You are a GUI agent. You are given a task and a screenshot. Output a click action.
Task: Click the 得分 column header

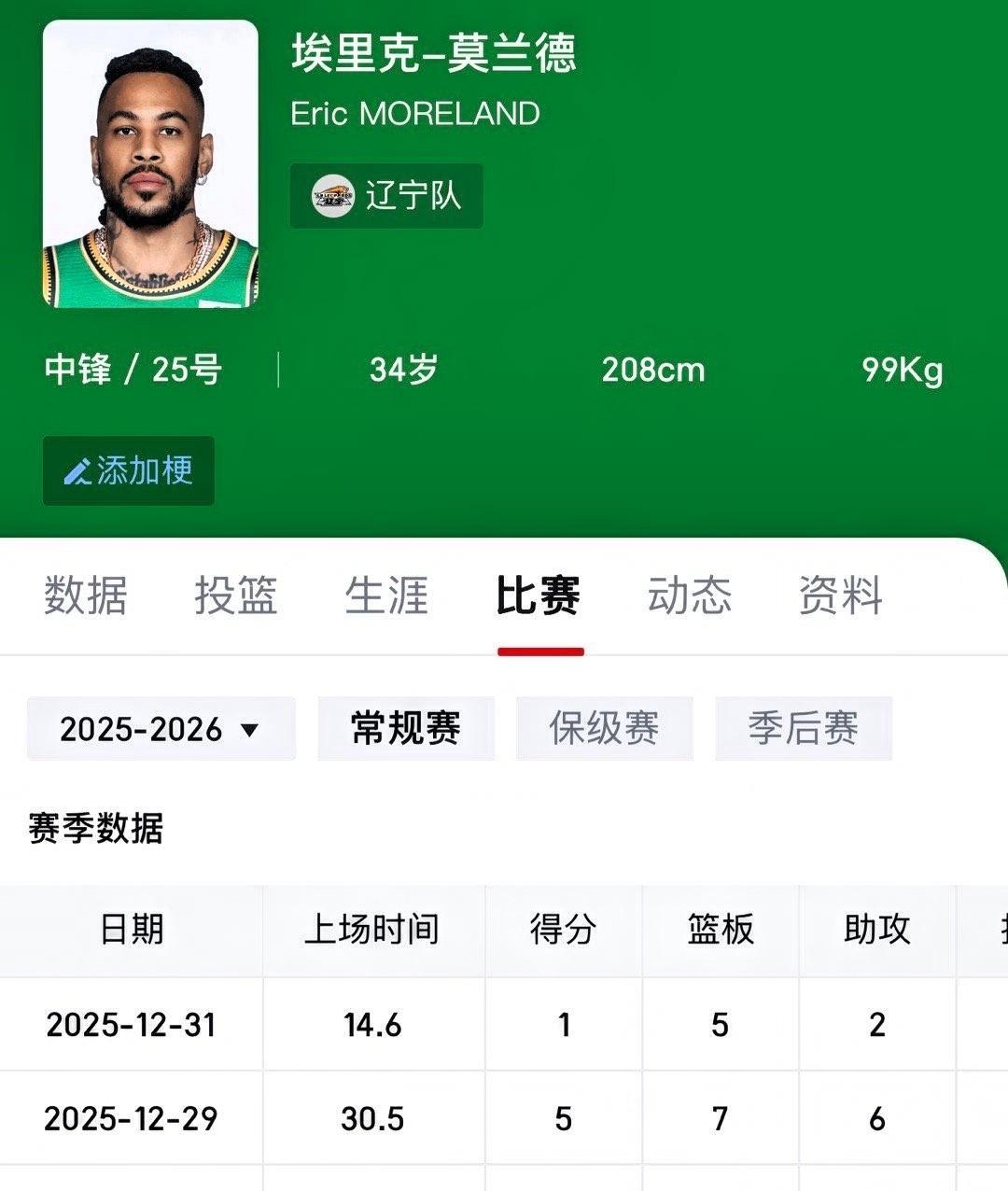tap(561, 930)
